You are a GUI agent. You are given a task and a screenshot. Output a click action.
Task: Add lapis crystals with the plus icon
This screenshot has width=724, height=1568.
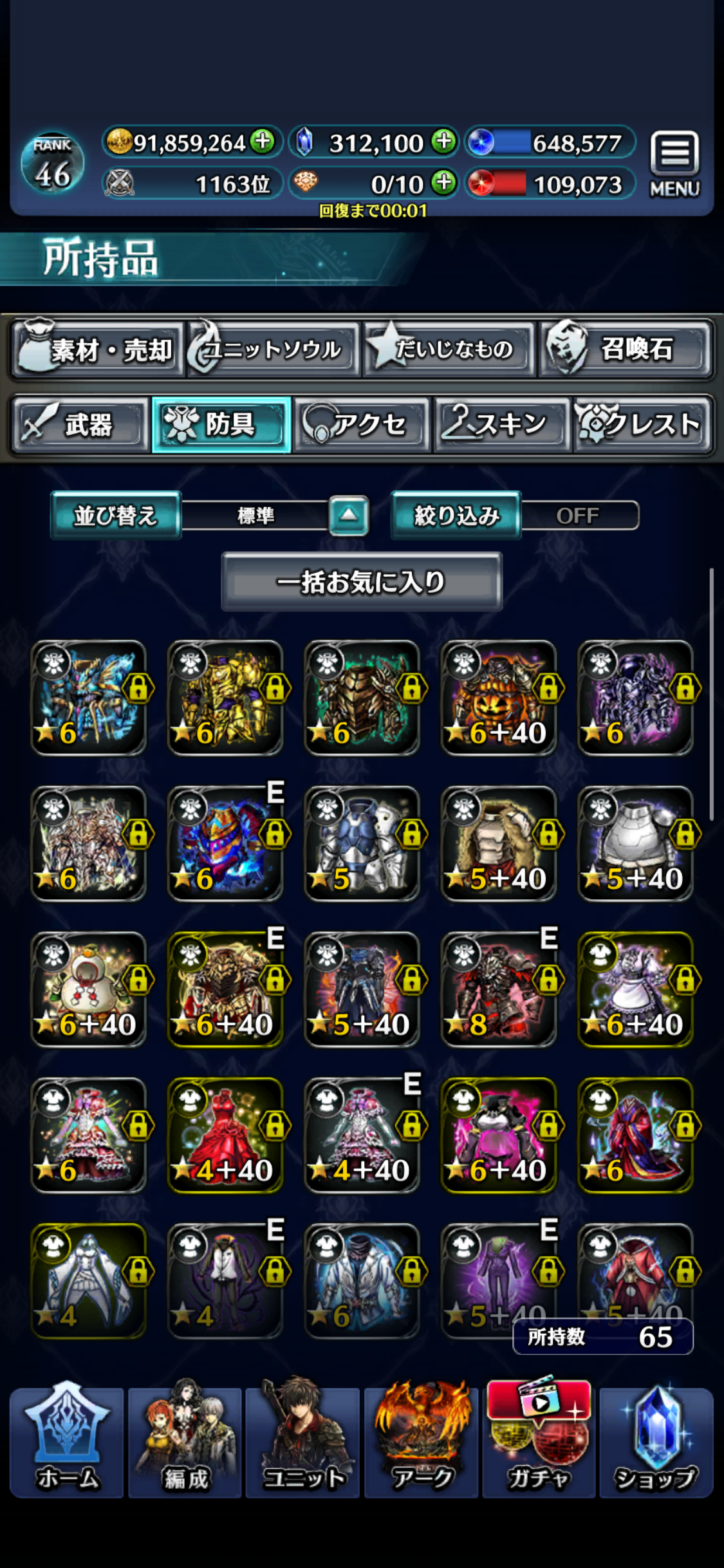click(444, 141)
